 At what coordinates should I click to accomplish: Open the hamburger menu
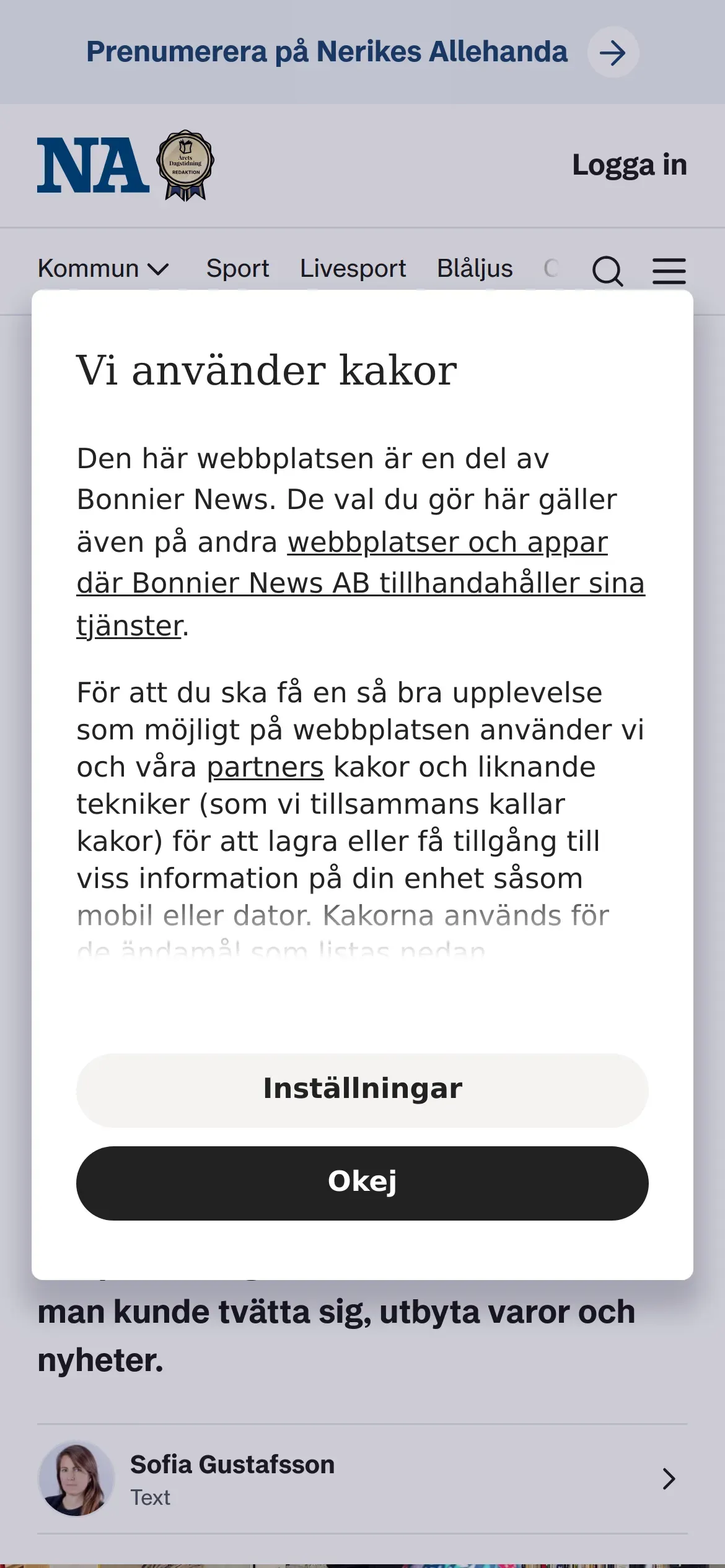(669, 271)
